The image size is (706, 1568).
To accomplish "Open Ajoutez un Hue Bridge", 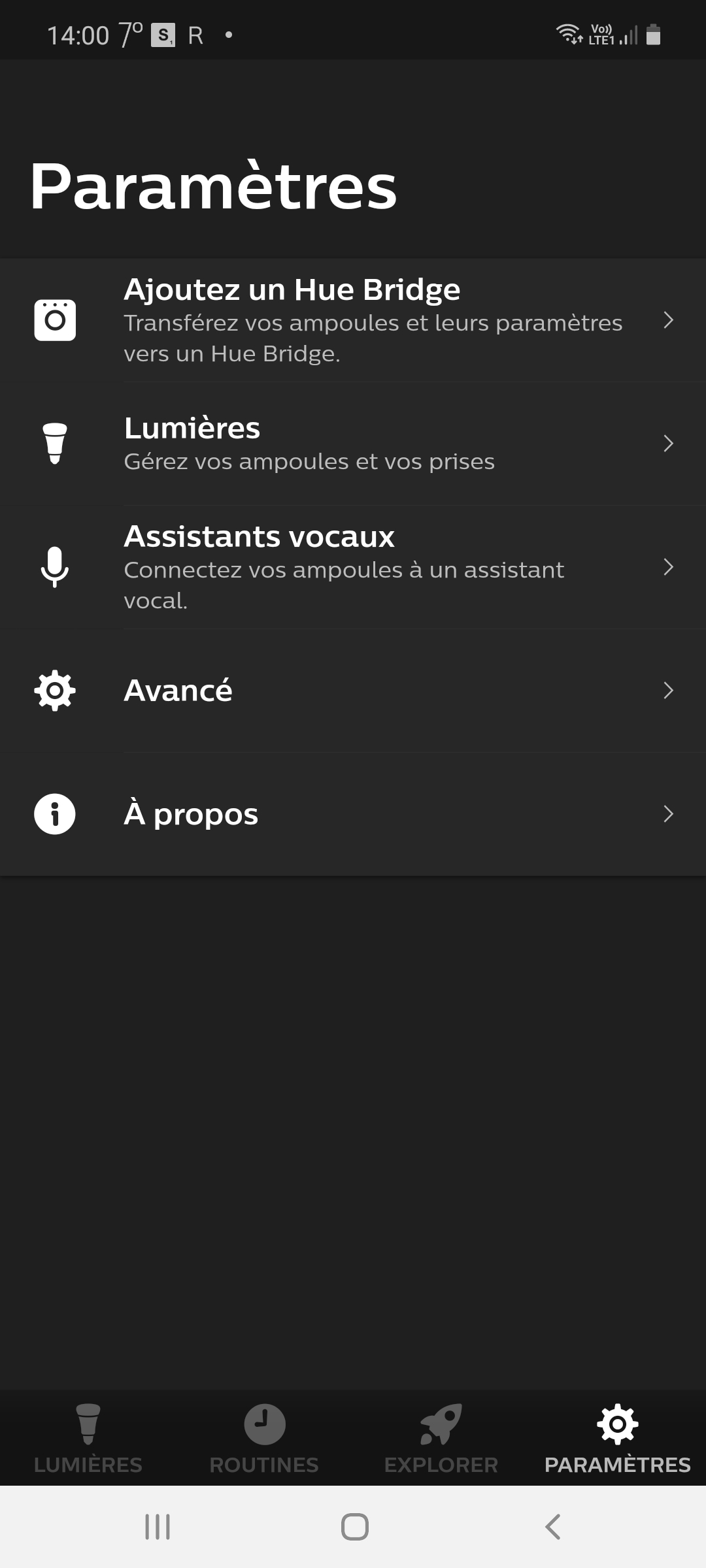I will (x=353, y=320).
